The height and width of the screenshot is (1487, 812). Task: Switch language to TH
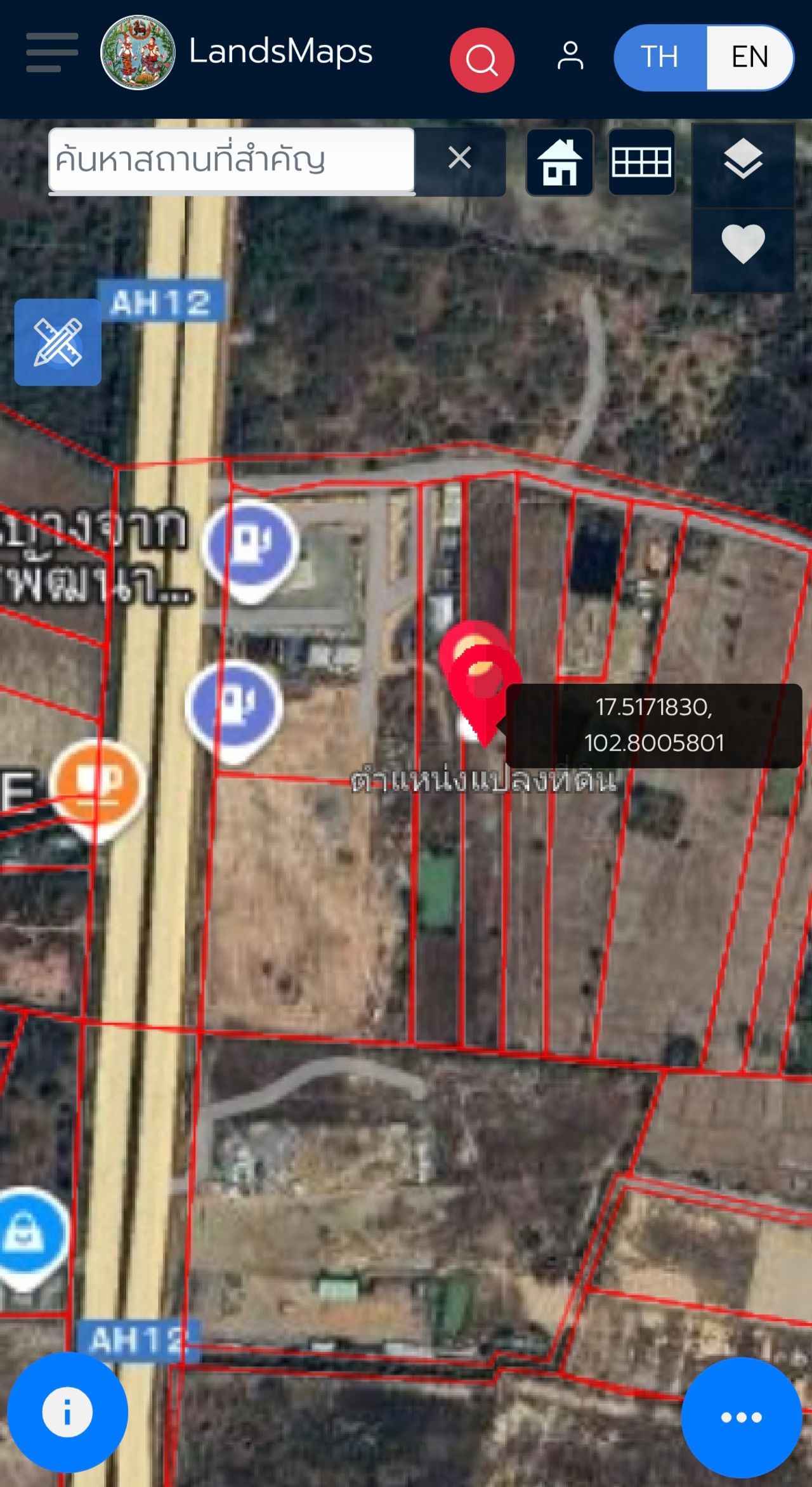(x=660, y=57)
